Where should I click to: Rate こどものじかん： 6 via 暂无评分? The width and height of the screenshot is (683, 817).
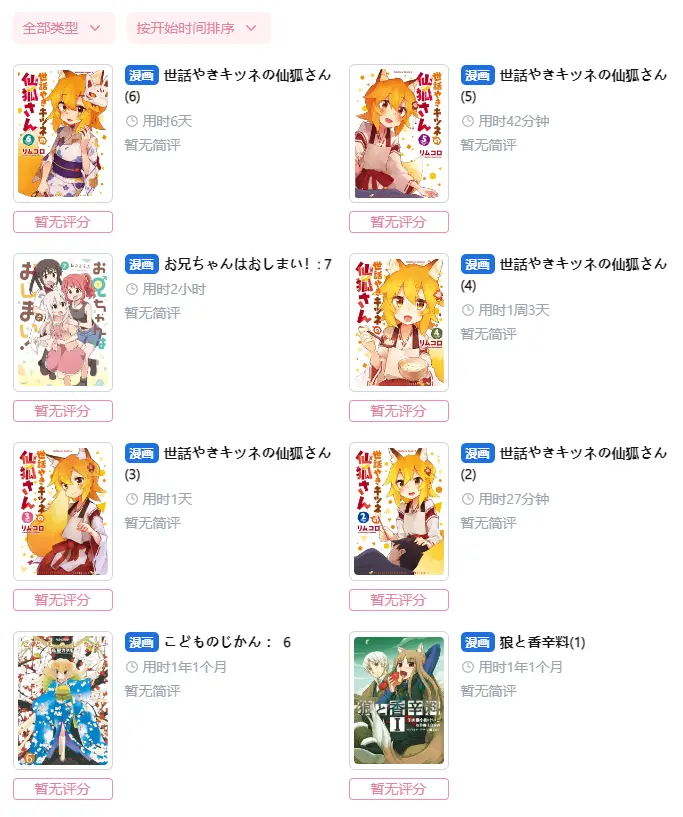[63, 789]
